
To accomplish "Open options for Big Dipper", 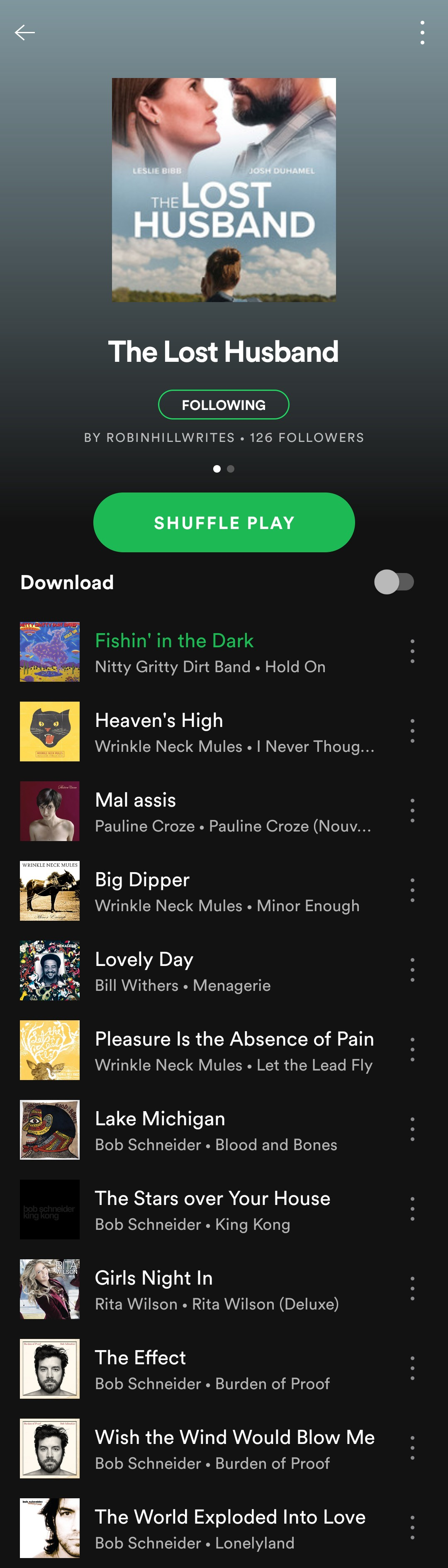I will coord(412,890).
